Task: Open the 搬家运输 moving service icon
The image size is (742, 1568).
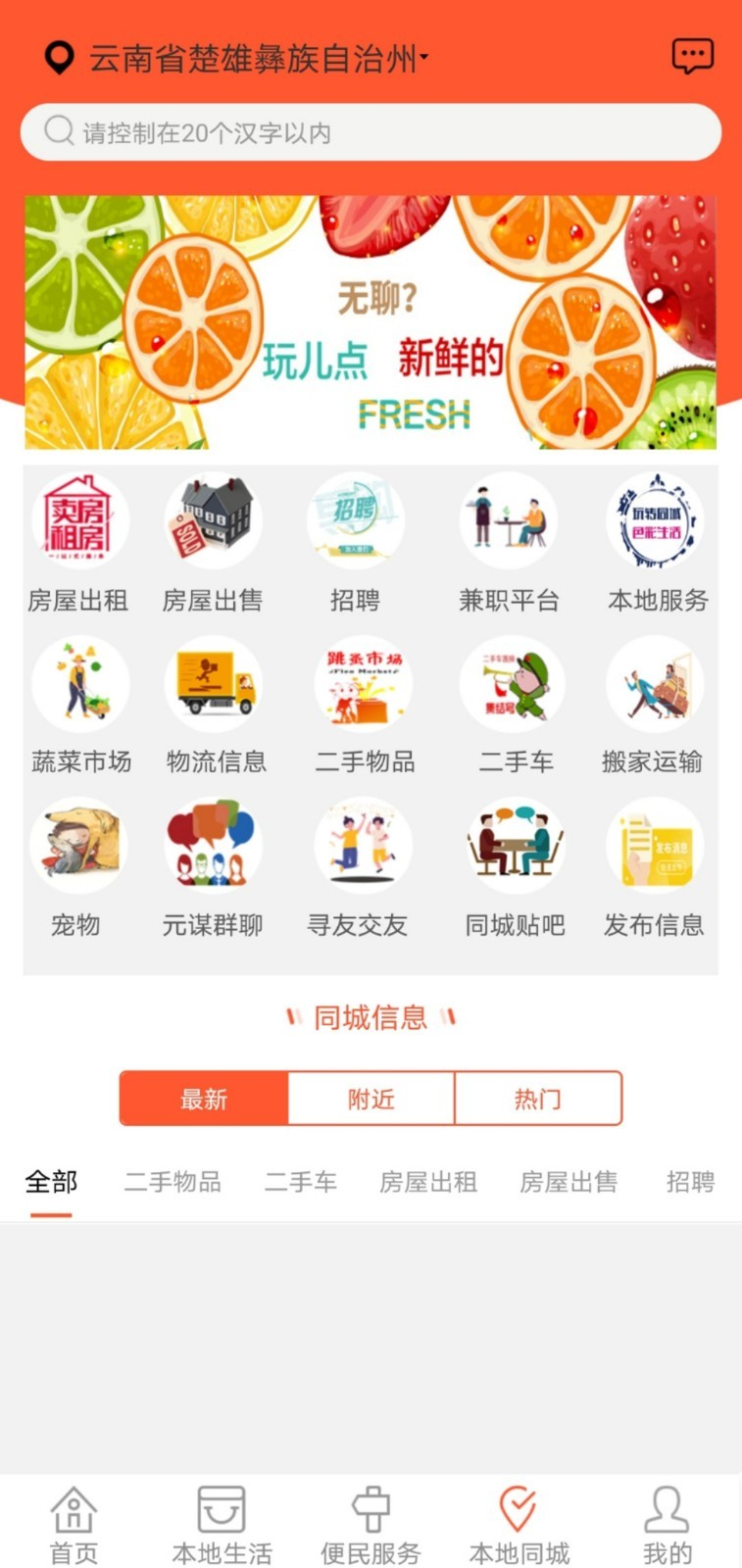Action: 655,683
